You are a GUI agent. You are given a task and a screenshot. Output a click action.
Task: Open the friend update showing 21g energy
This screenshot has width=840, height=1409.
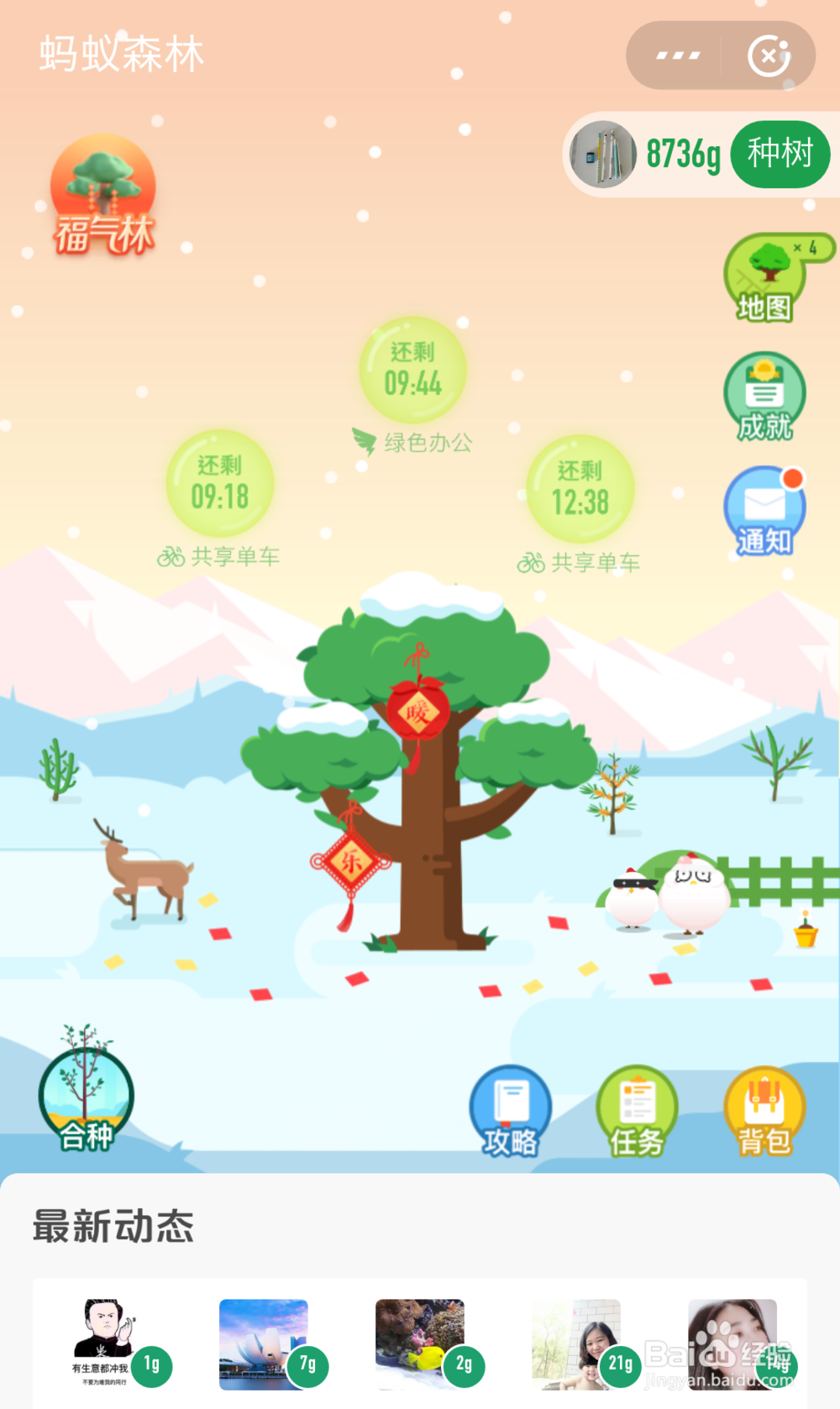pyautogui.click(x=575, y=1343)
